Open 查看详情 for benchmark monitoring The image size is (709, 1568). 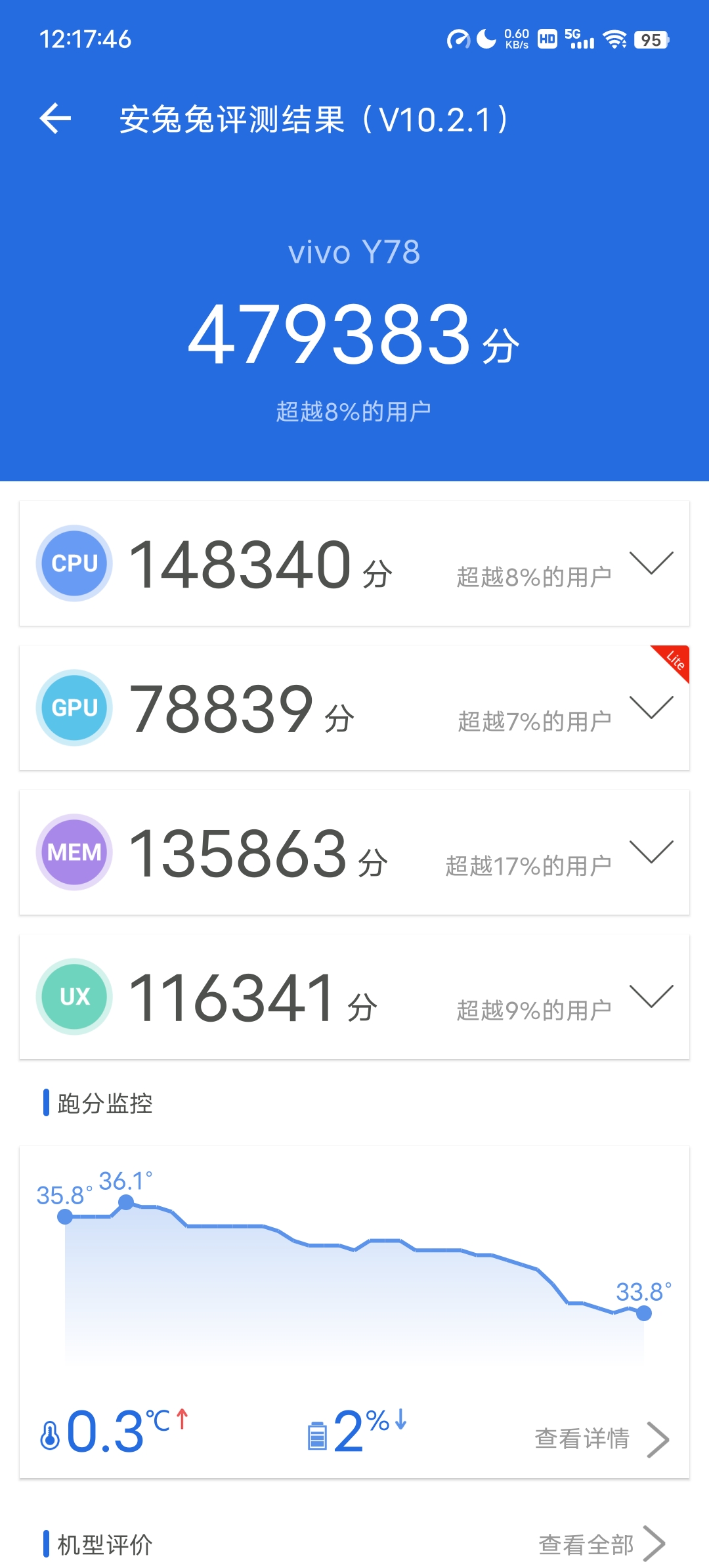tap(602, 1439)
